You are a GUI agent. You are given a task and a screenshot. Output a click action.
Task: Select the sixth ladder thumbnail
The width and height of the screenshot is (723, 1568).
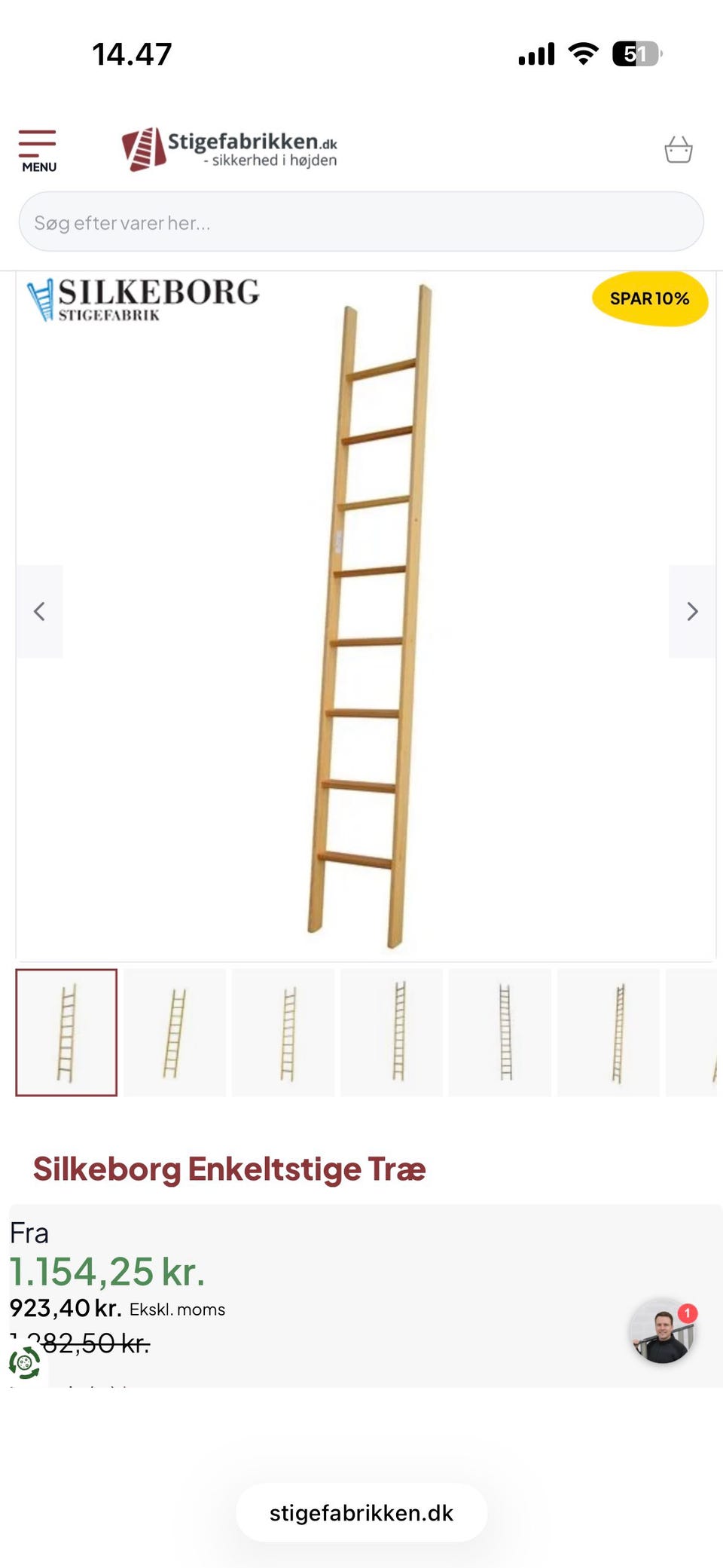(x=609, y=1032)
